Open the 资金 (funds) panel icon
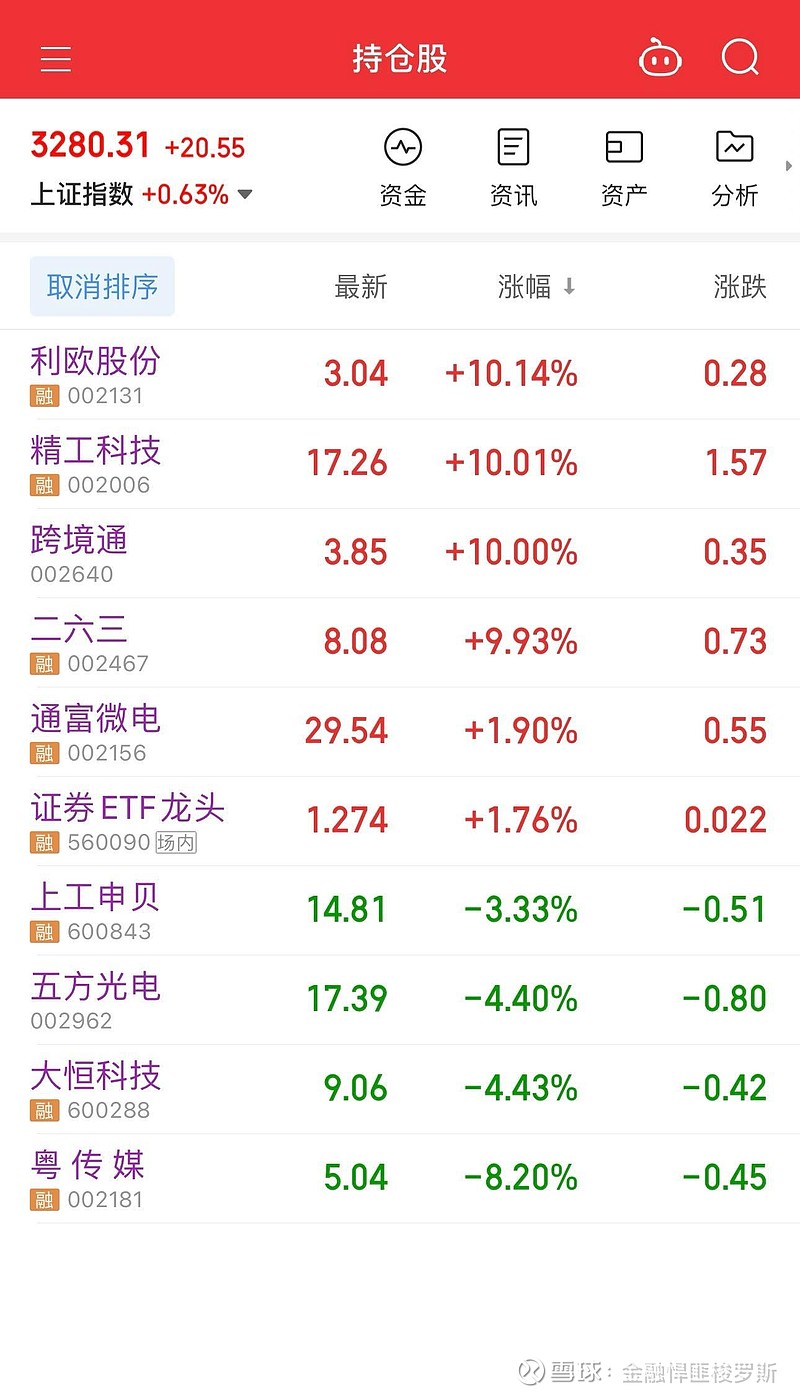This screenshot has height=1397, width=800. (402, 145)
